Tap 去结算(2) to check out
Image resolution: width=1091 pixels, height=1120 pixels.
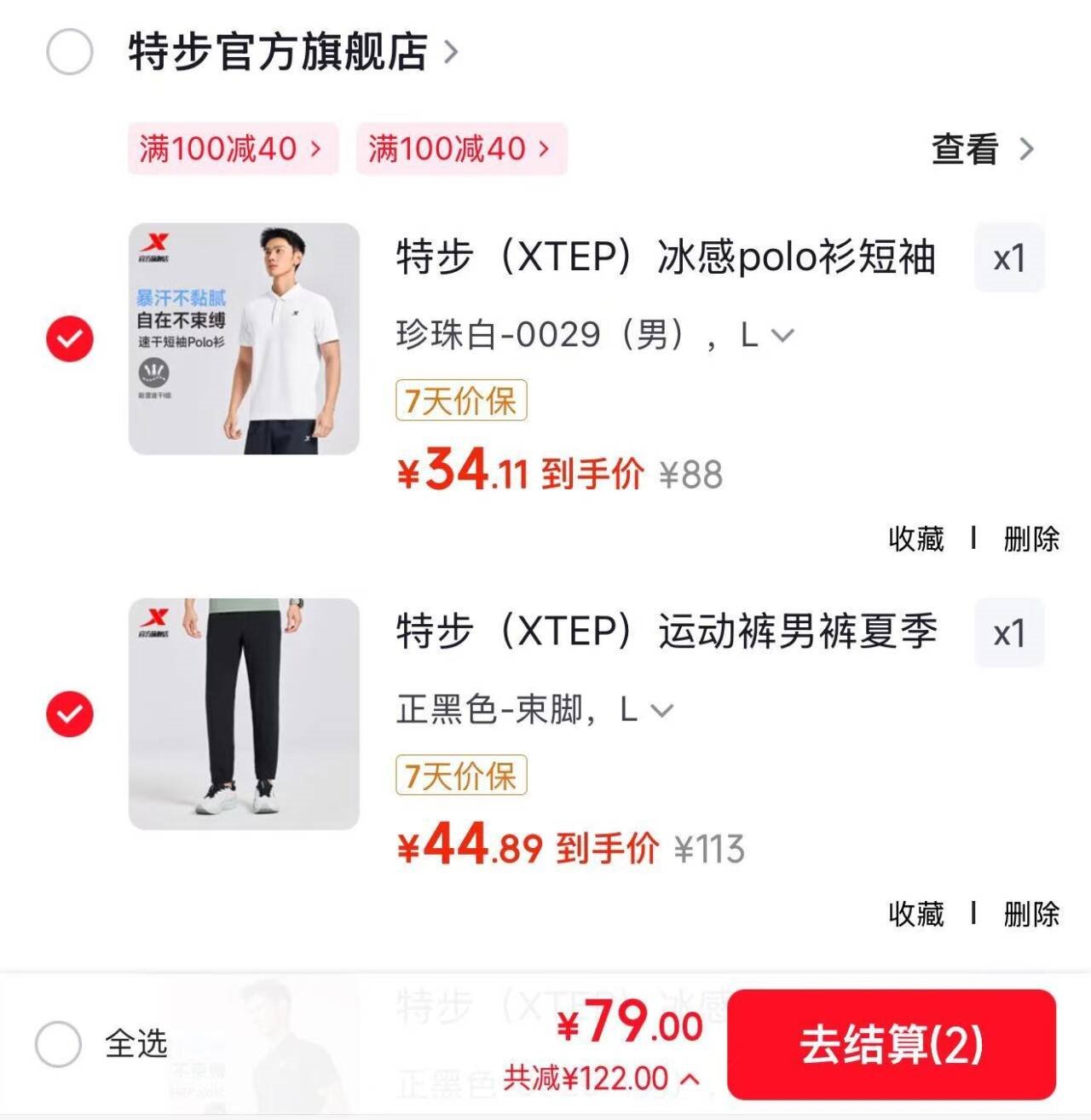point(891,1045)
